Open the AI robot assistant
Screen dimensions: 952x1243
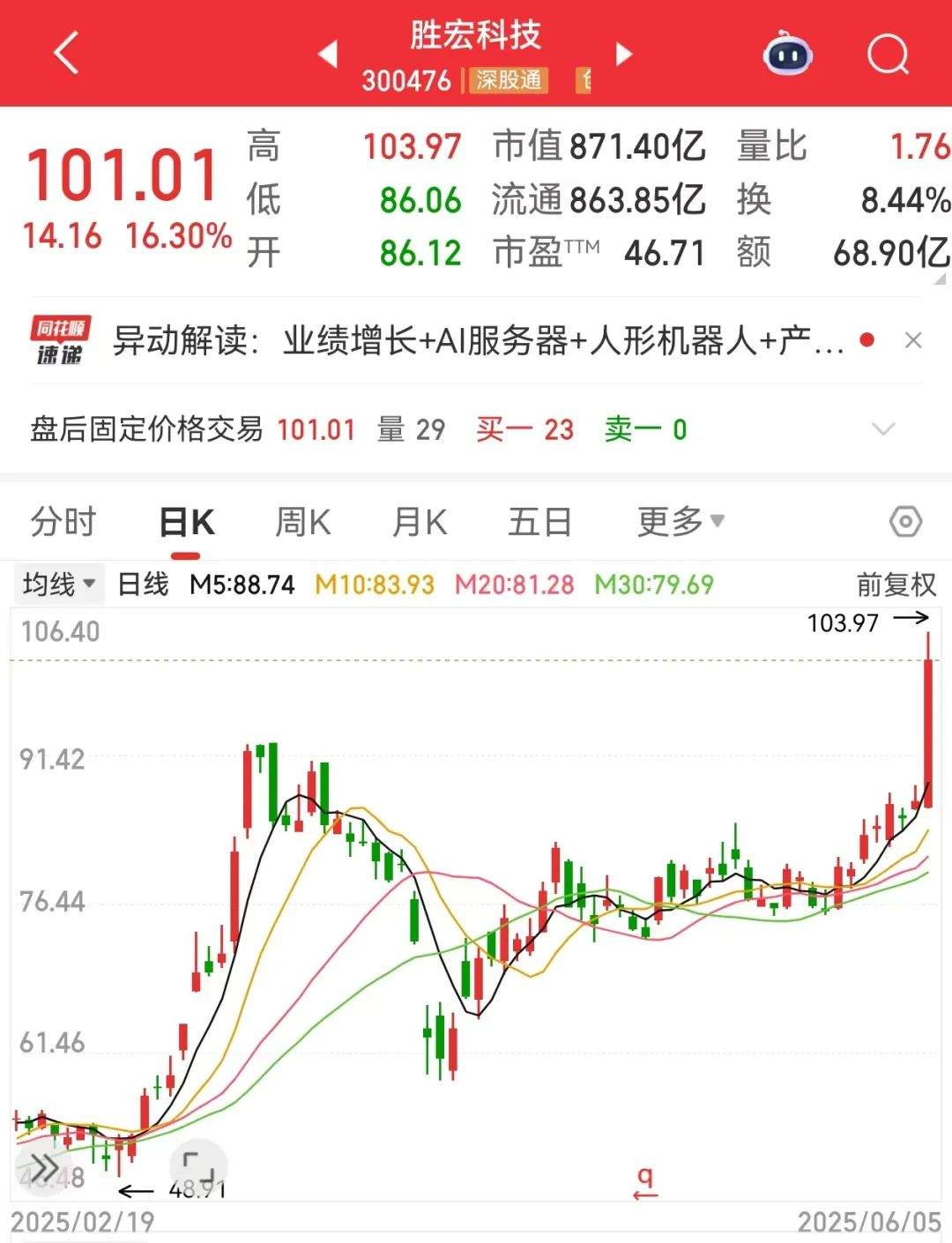[x=787, y=55]
